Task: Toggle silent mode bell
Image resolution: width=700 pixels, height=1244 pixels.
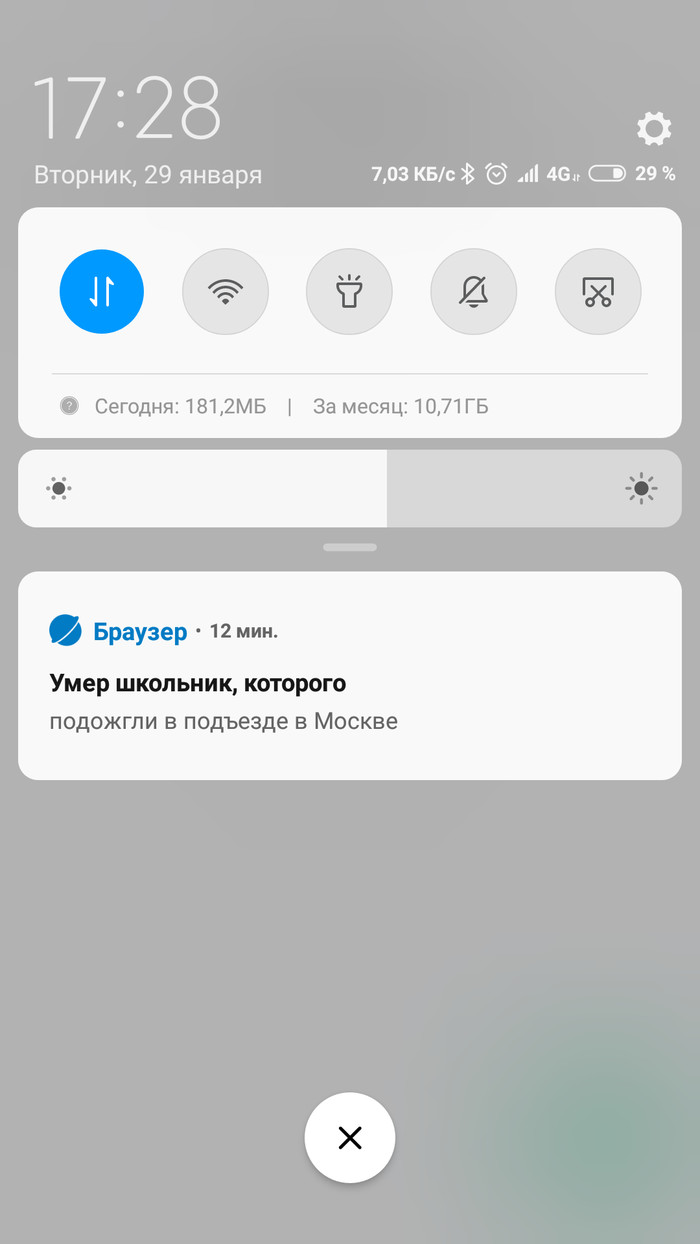Action: click(x=473, y=291)
